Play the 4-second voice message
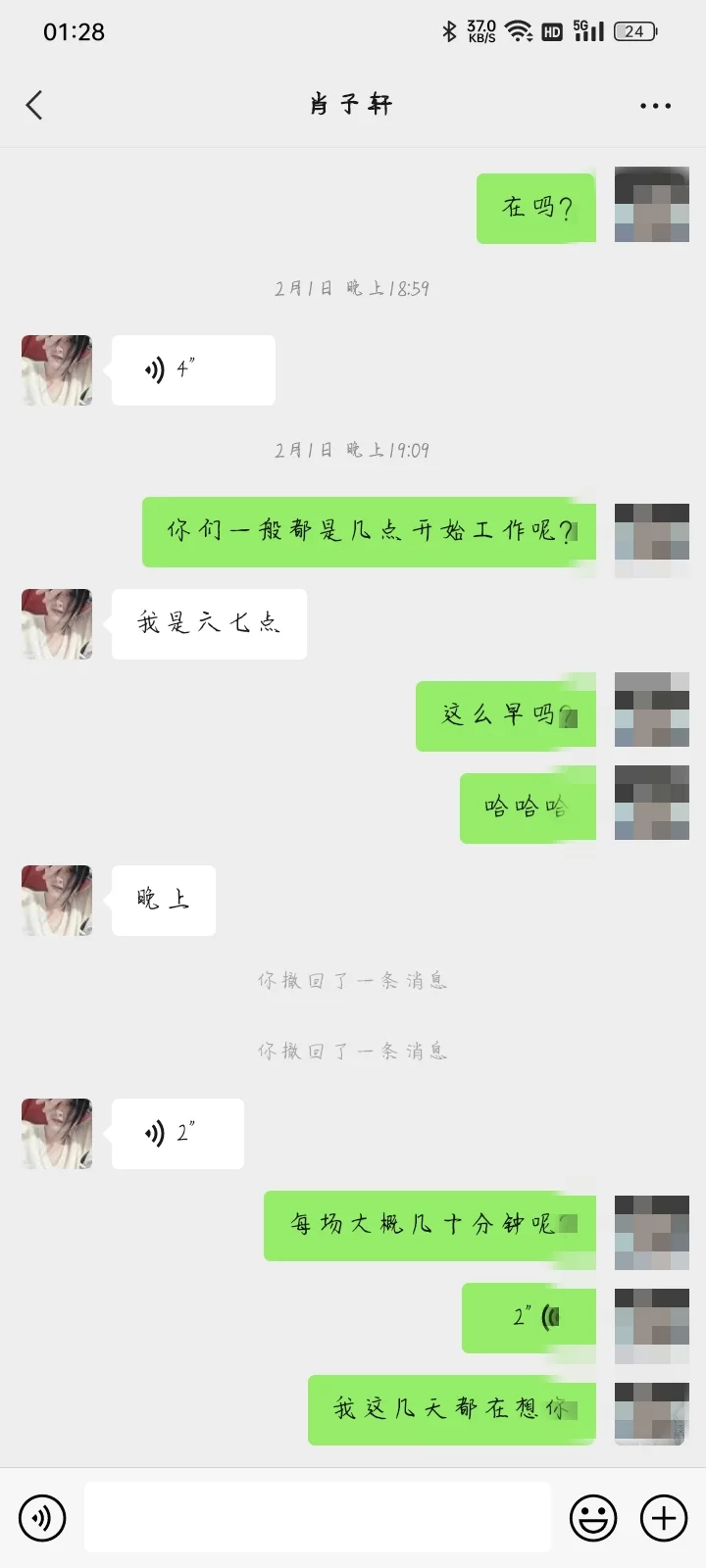The height and width of the screenshot is (1568, 706). point(192,370)
